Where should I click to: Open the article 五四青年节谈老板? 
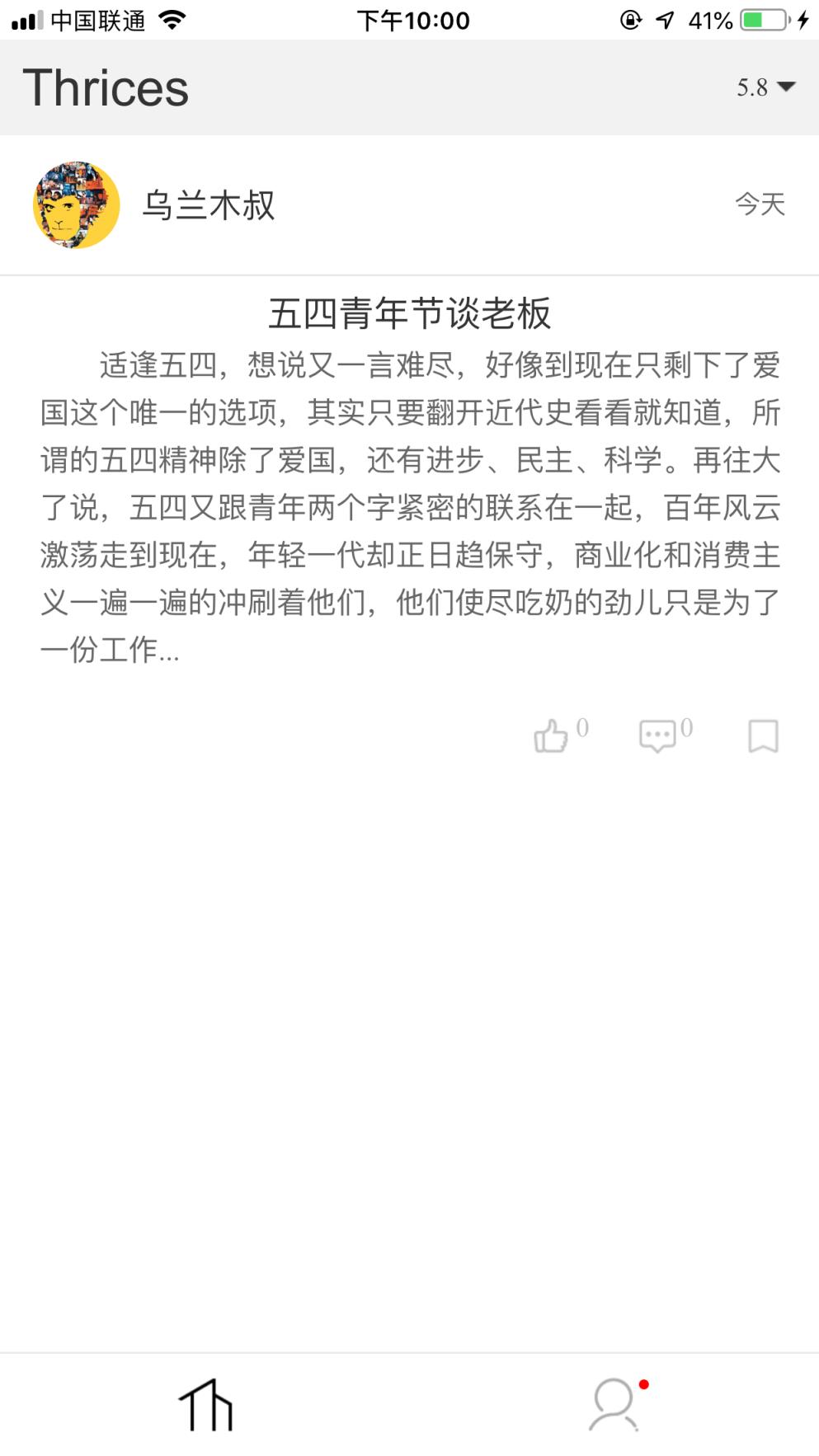click(x=410, y=312)
